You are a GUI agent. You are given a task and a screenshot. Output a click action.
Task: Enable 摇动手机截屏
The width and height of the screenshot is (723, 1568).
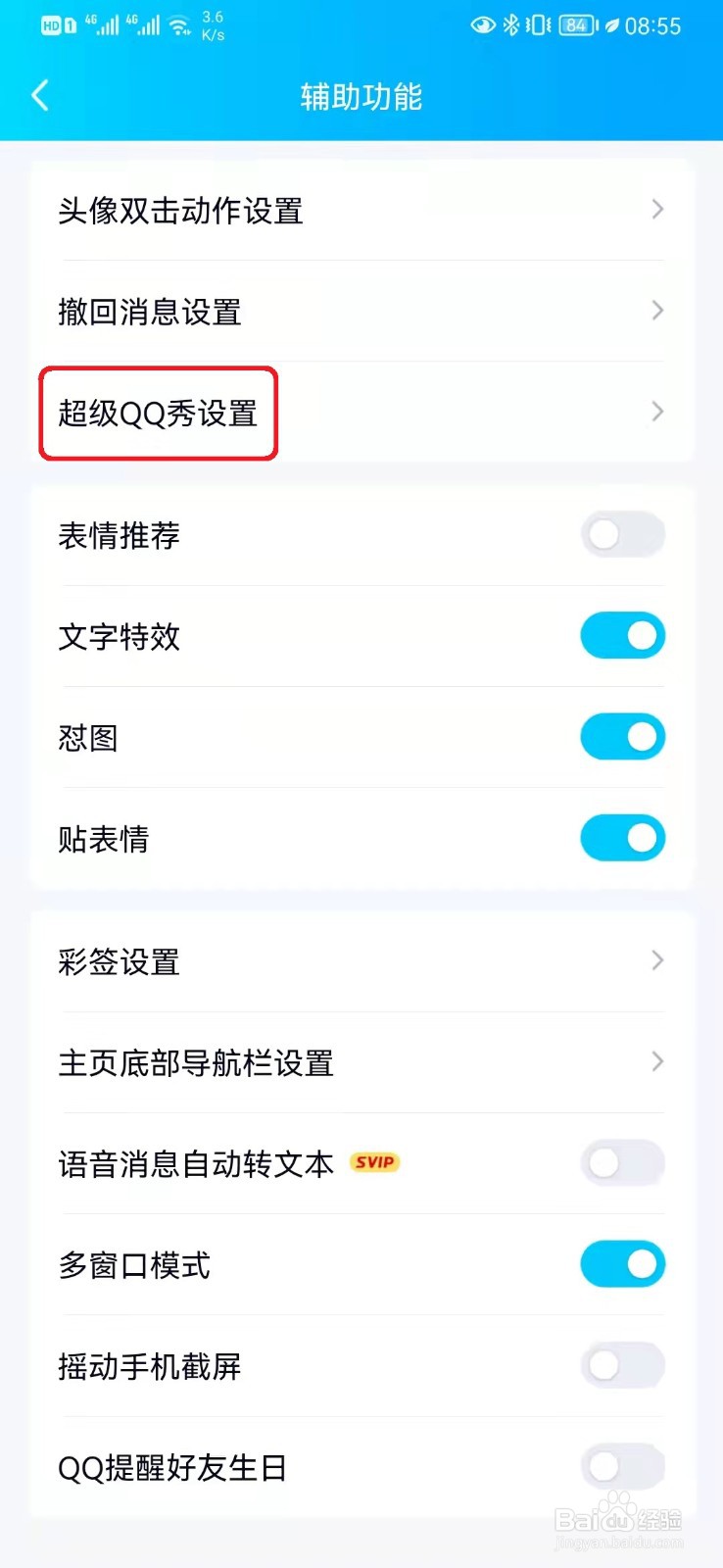(x=623, y=1365)
